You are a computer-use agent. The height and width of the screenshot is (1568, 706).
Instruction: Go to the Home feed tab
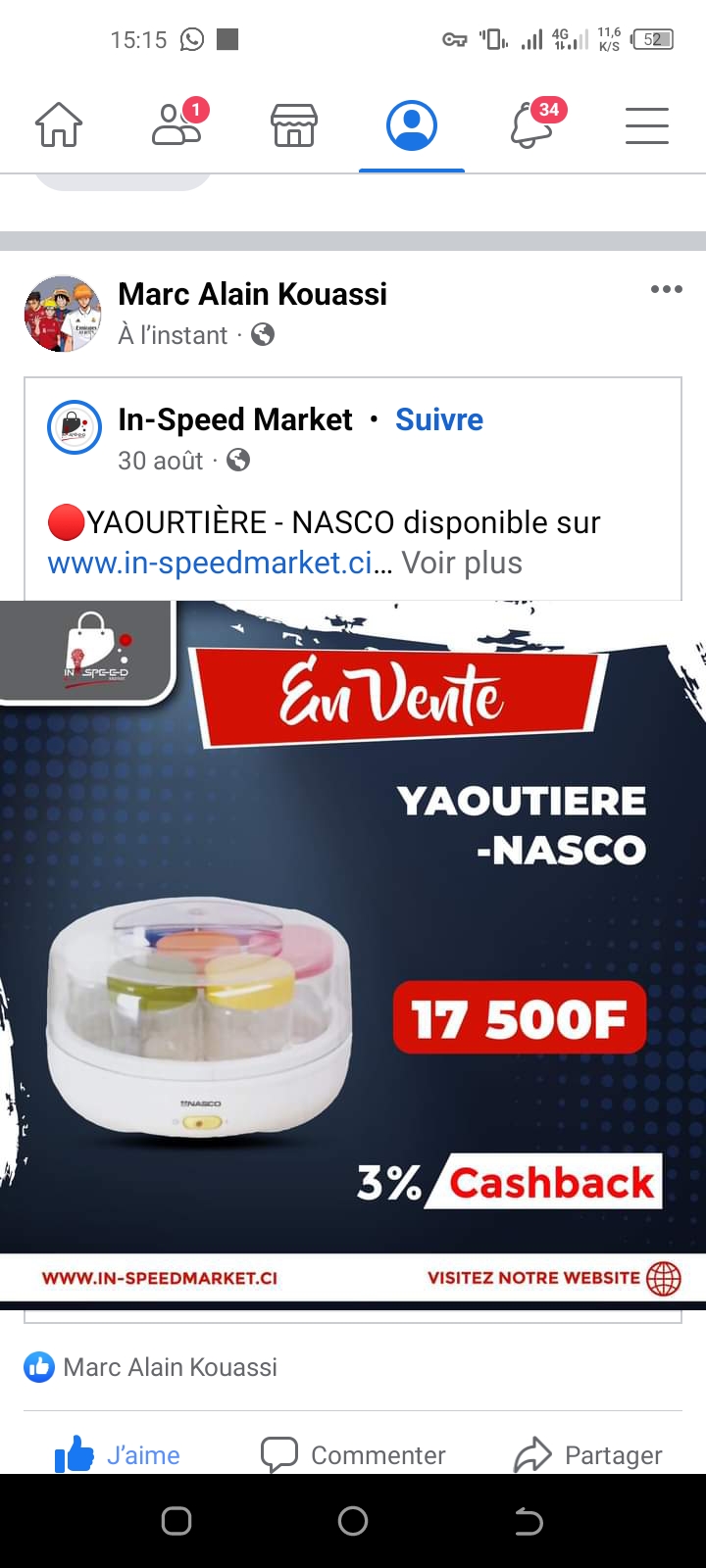click(x=59, y=125)
